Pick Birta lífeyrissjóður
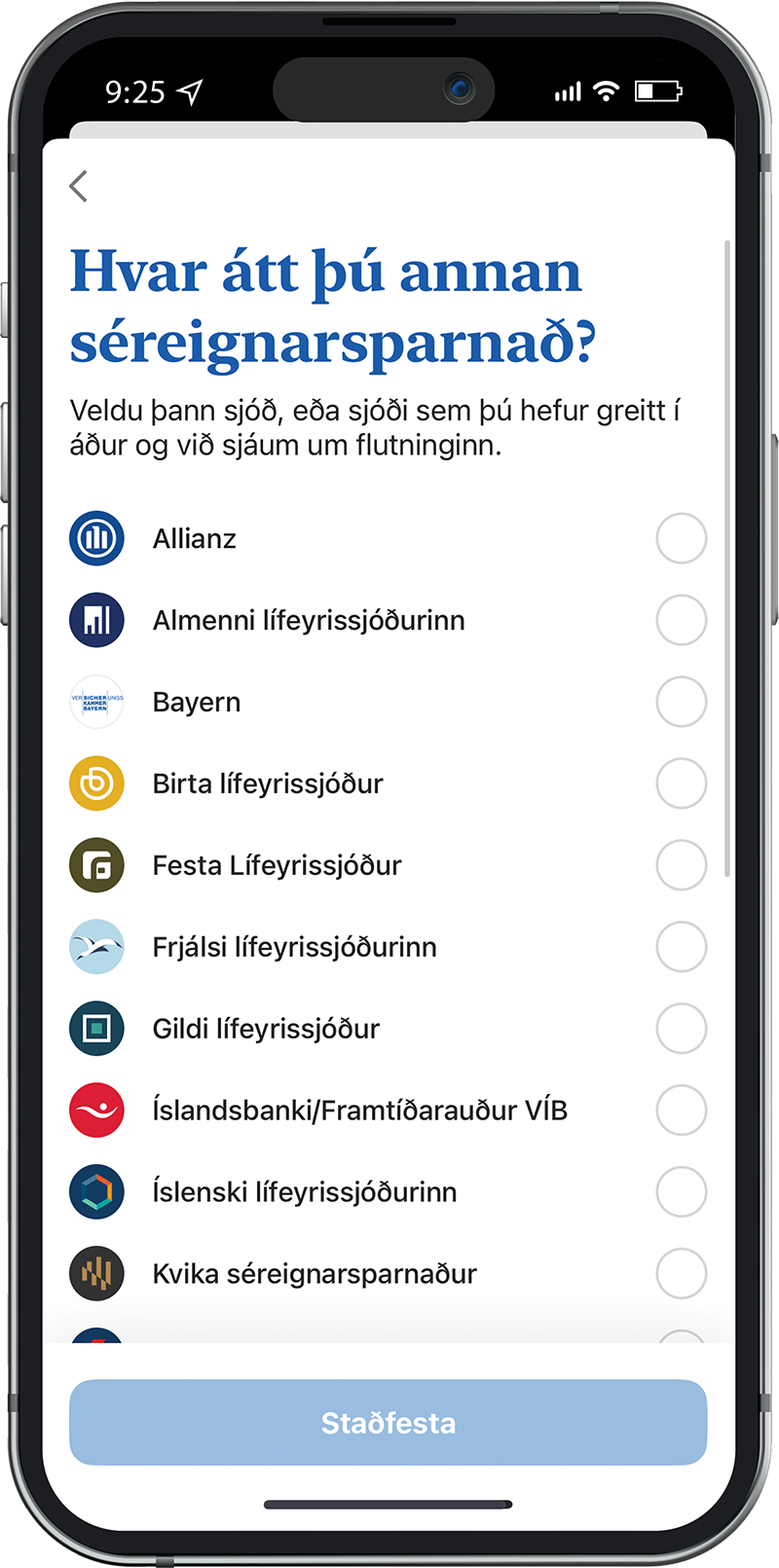This screenshot has width=779, height=1568. coord(681,784)
